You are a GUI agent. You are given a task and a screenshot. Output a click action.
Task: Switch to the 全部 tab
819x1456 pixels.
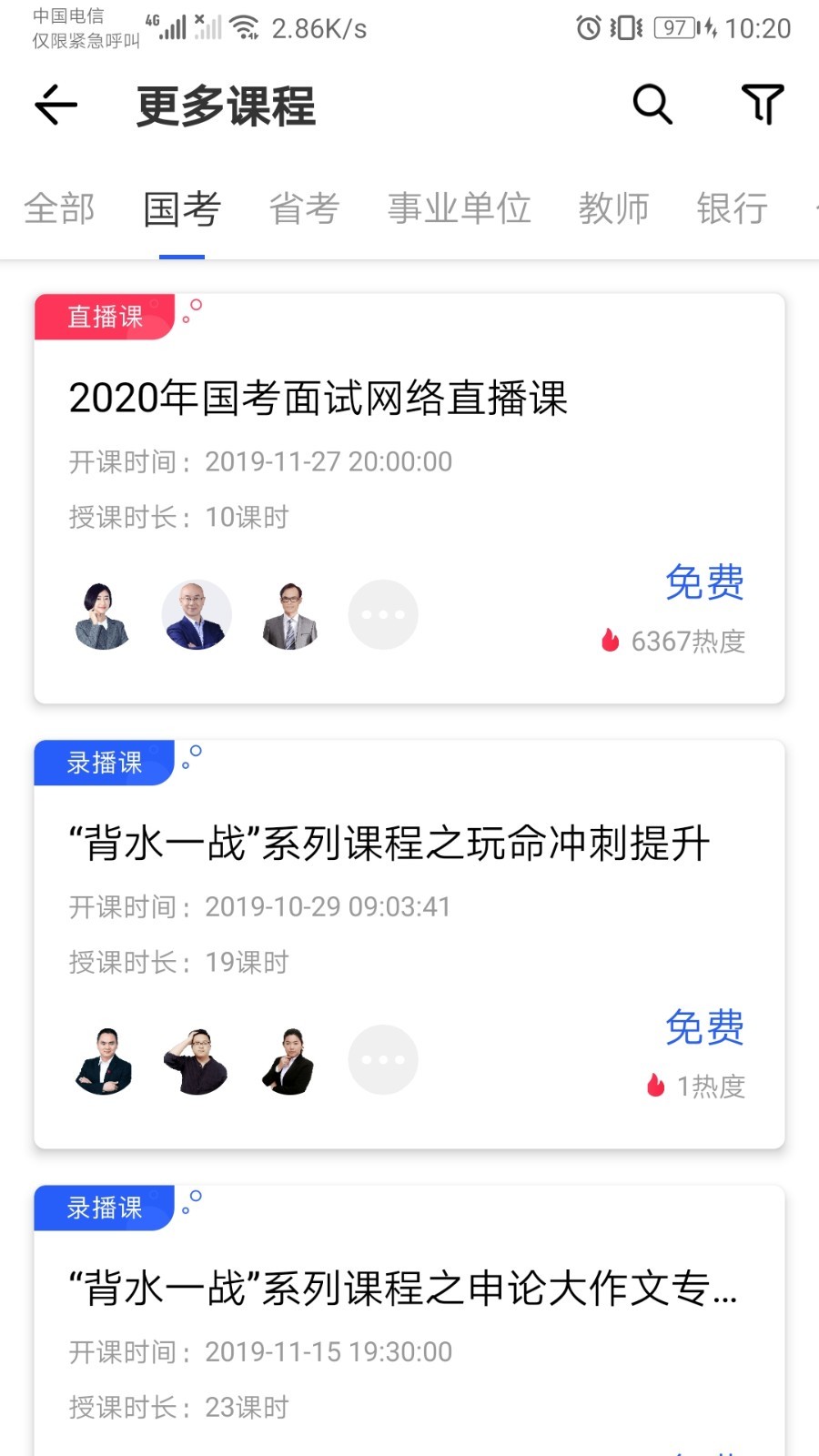pyautogui.click(x=60, y=208)
